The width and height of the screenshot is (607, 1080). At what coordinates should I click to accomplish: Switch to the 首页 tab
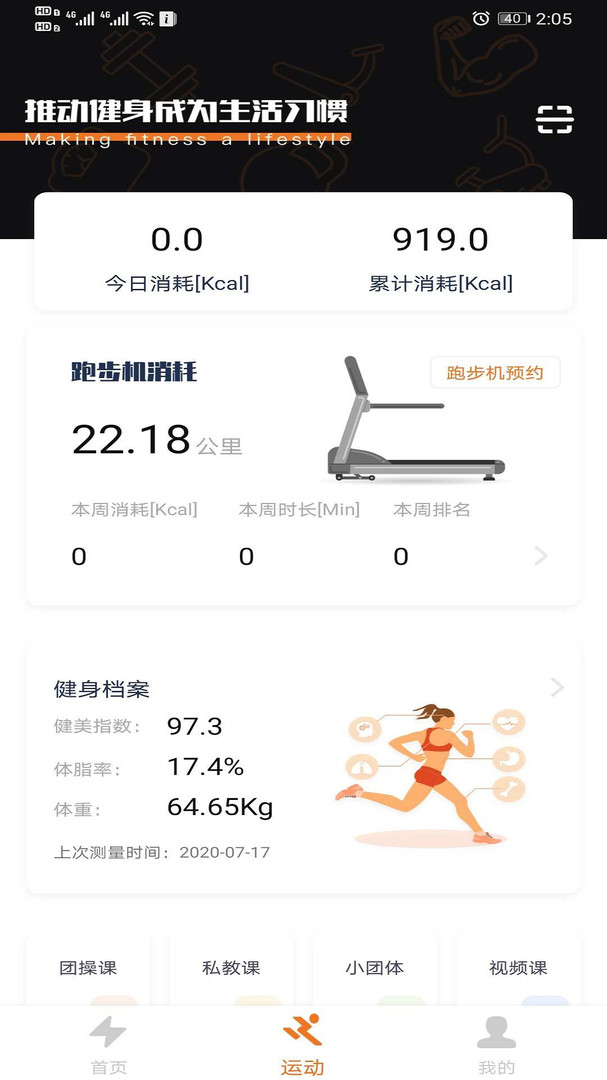pos(109,1045)
